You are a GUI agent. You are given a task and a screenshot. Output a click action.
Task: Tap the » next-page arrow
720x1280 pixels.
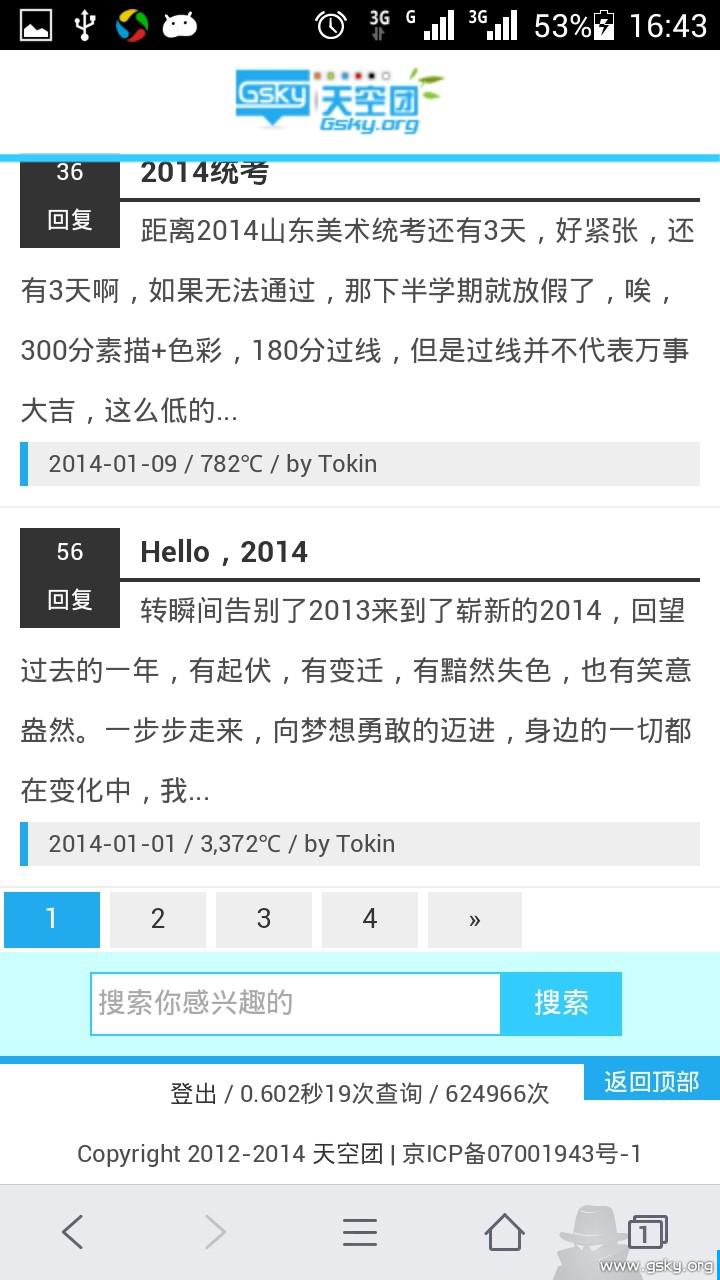475,919
